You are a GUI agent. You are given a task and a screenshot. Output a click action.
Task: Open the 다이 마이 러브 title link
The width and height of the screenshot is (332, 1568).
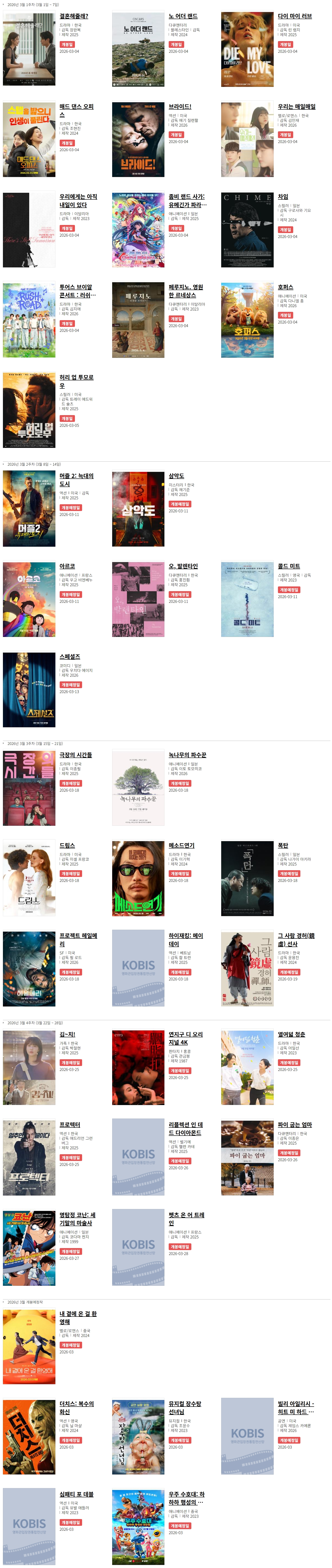point(295,16)
